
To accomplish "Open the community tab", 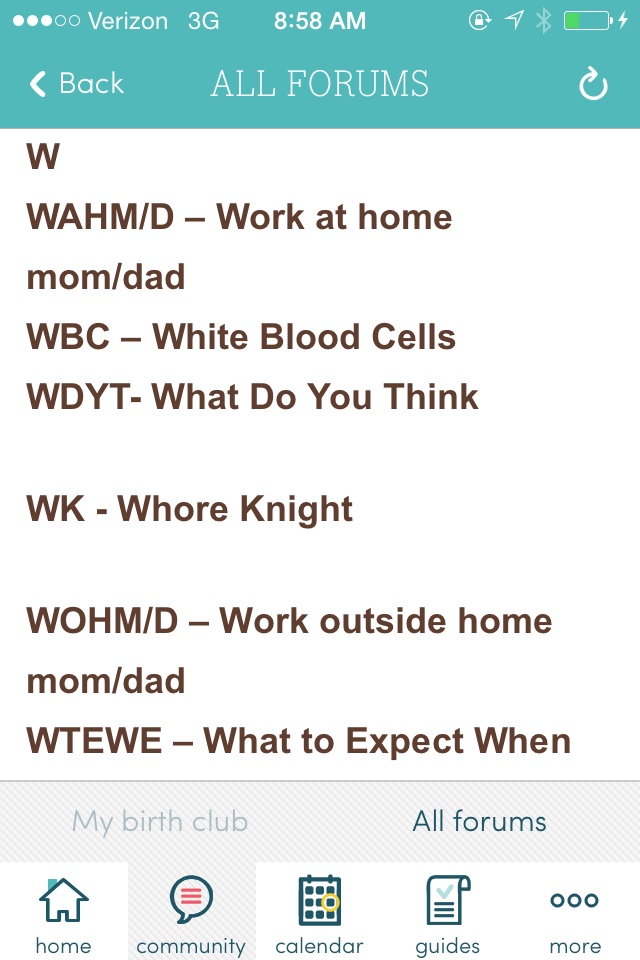I will click(191, 912).
